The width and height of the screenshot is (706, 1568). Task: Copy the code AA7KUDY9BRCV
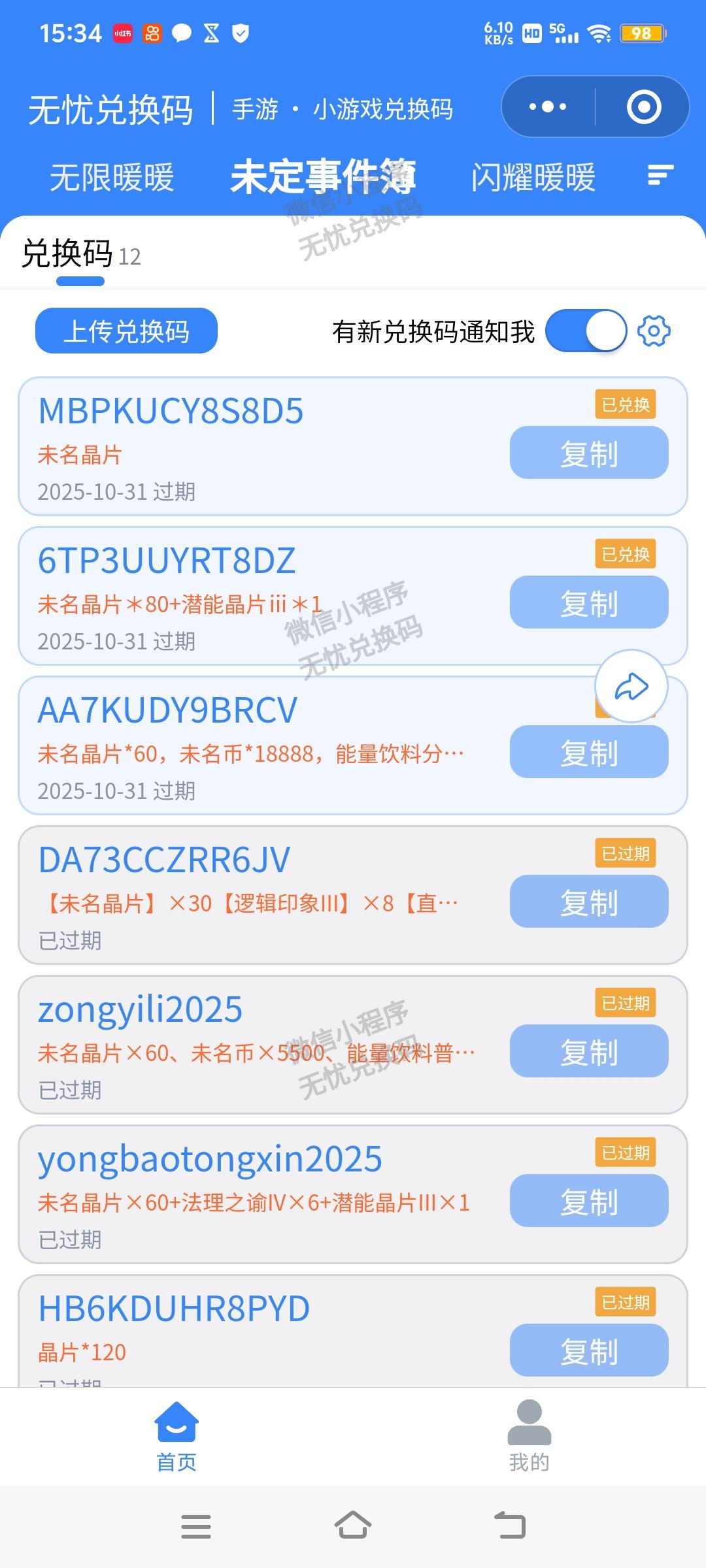click(x=589, y=752)
